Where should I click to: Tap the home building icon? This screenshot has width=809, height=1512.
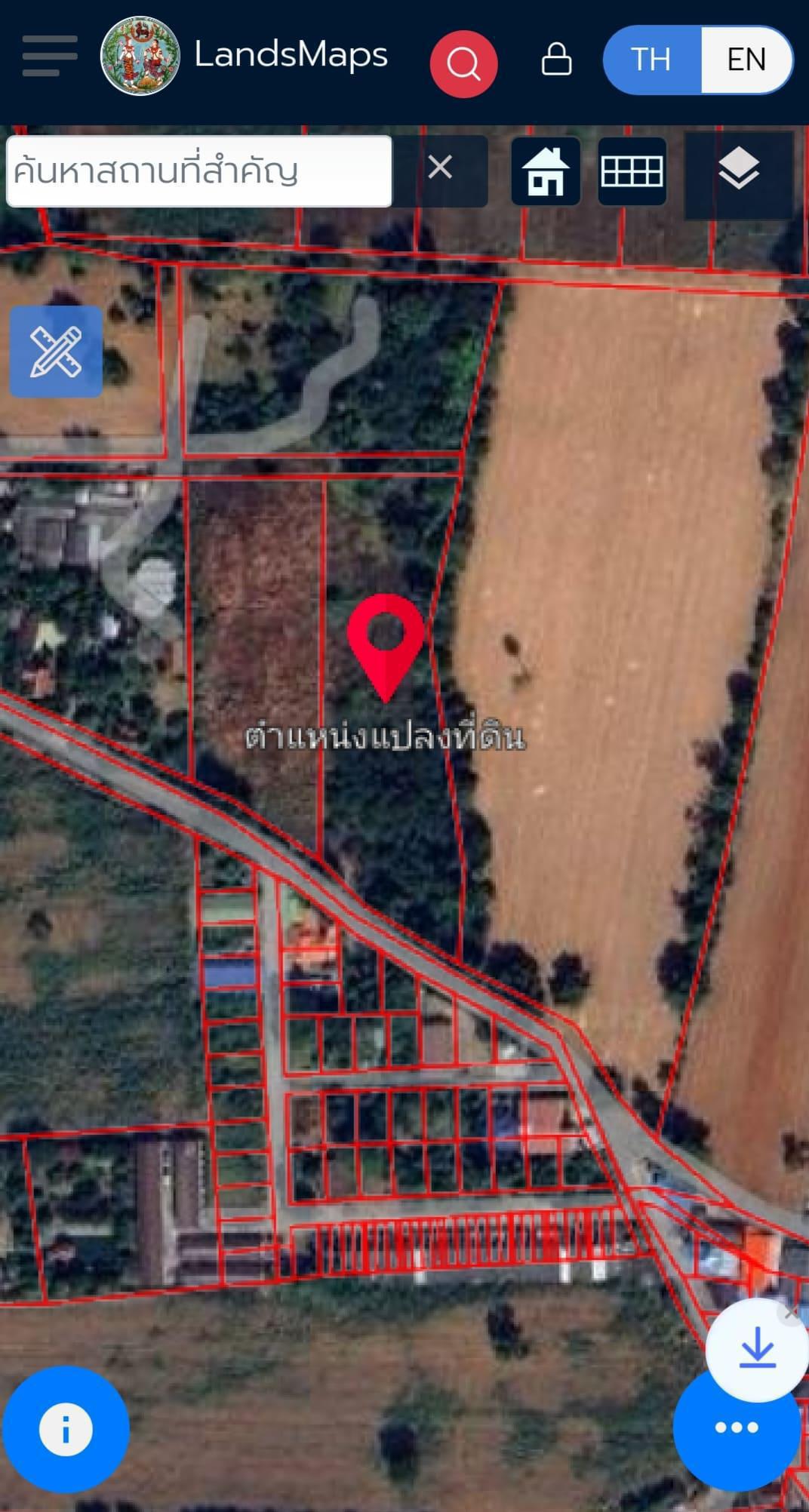[x=546, y=171]
